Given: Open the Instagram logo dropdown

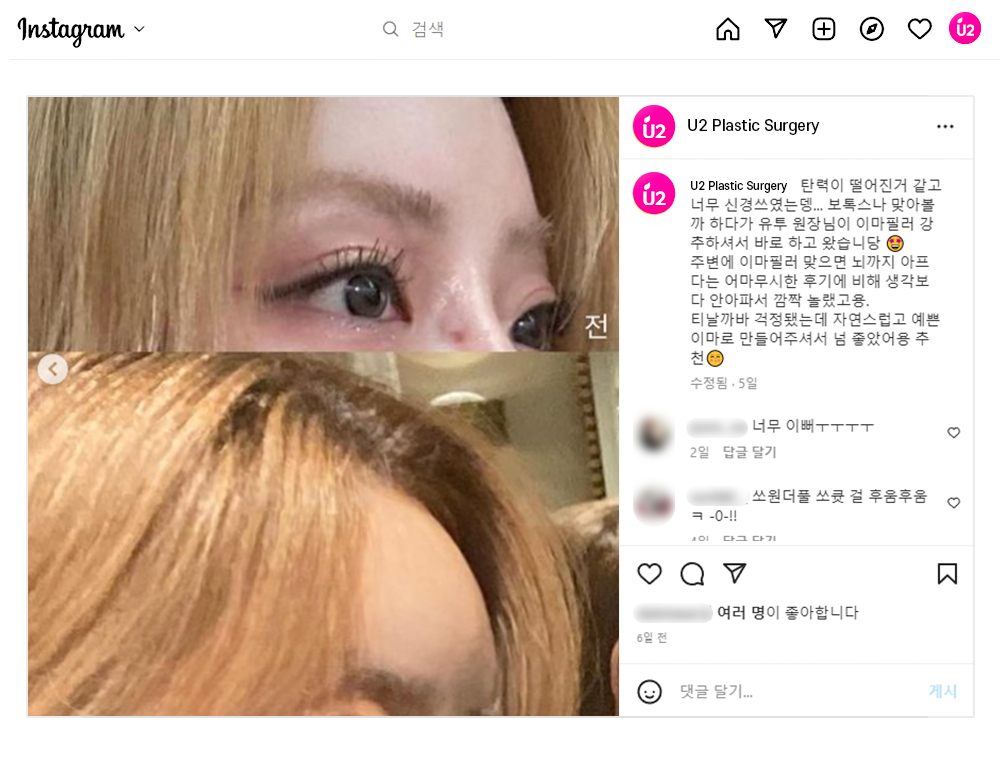Looking at the screenshot, I should coord(139,29).
